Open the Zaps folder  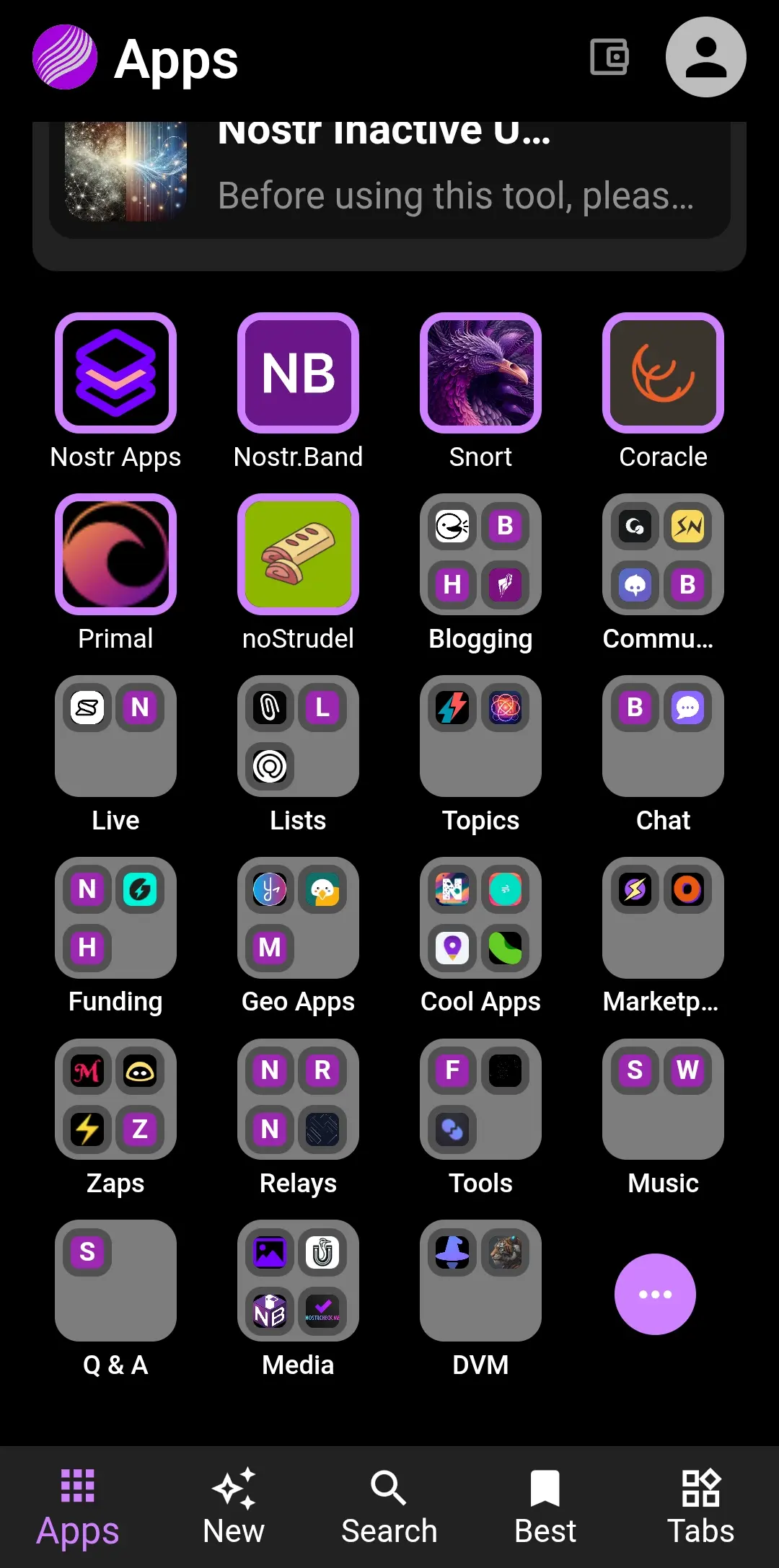(115, 1099)
